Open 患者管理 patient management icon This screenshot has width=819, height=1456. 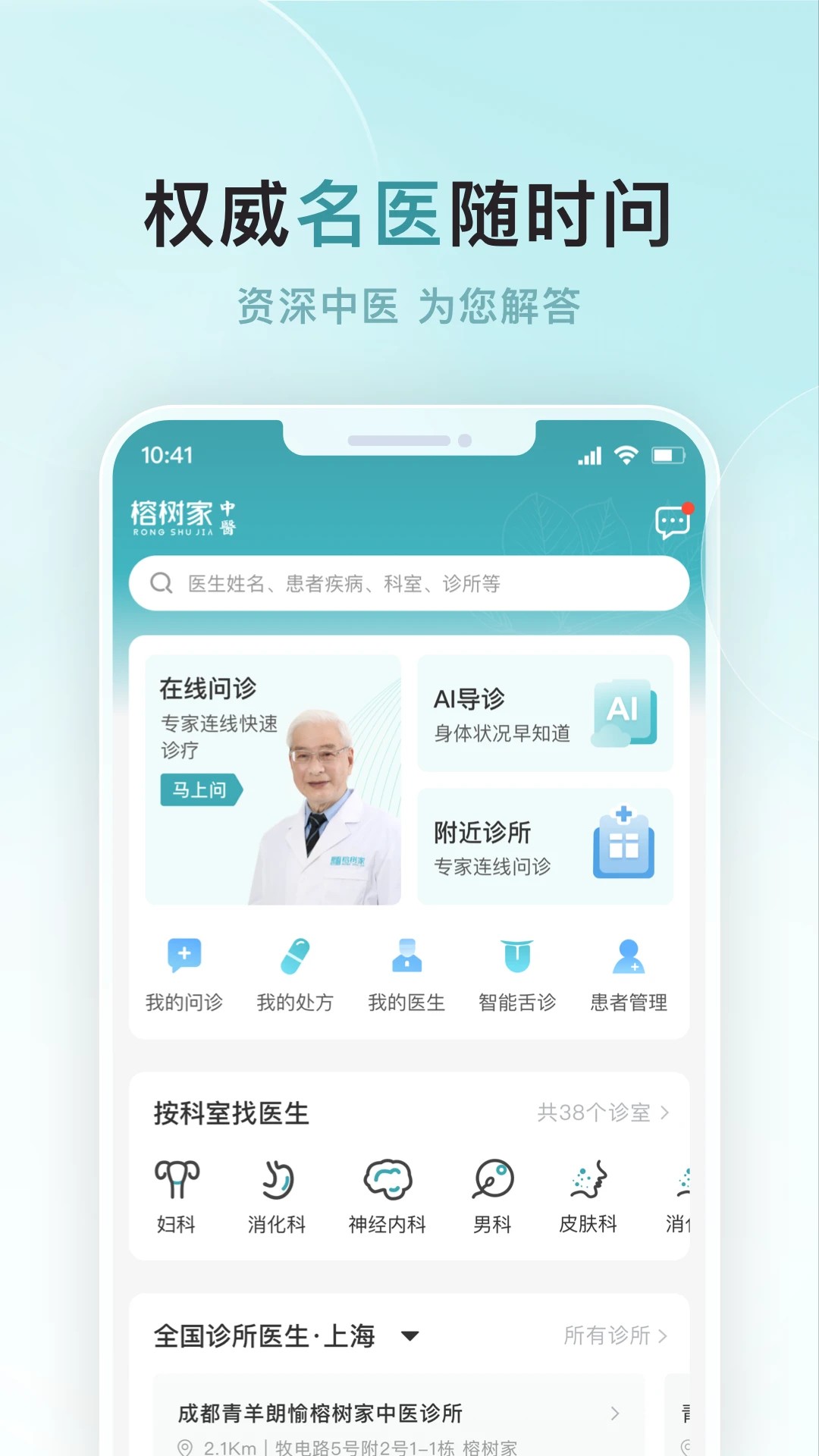tap(628, 957)
